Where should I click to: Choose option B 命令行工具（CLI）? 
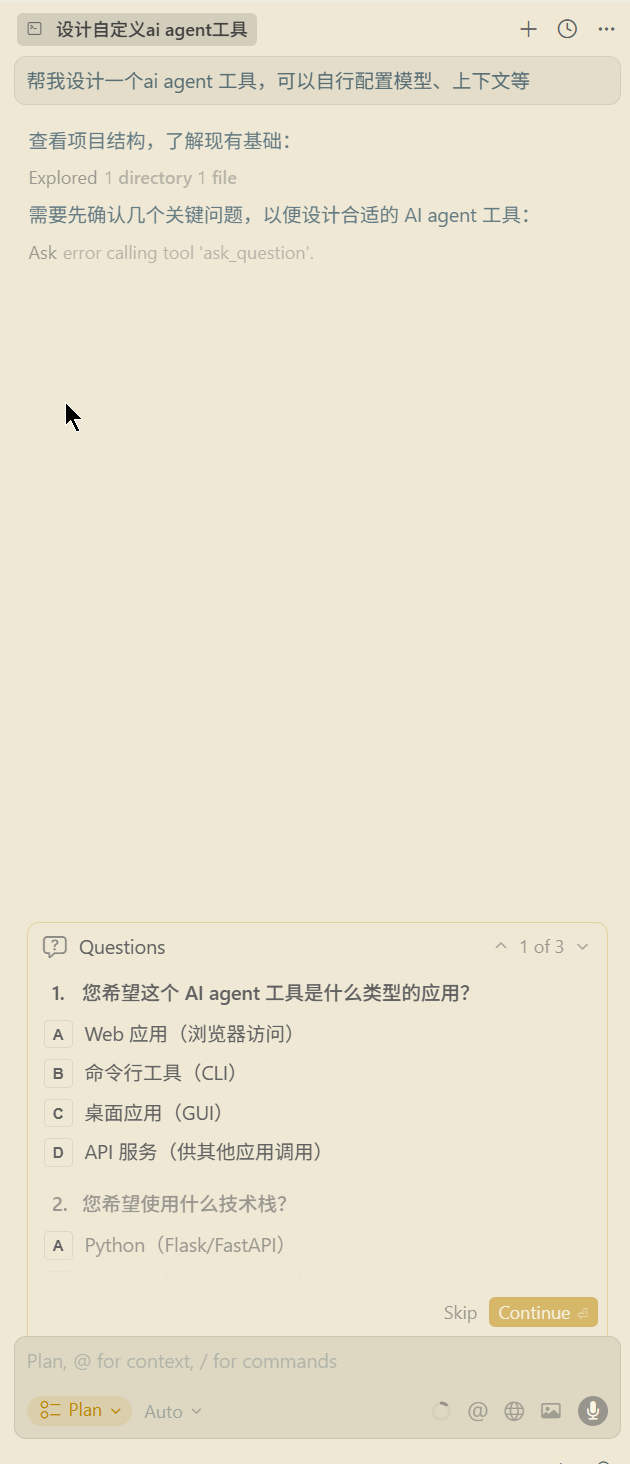point(162,1073)
